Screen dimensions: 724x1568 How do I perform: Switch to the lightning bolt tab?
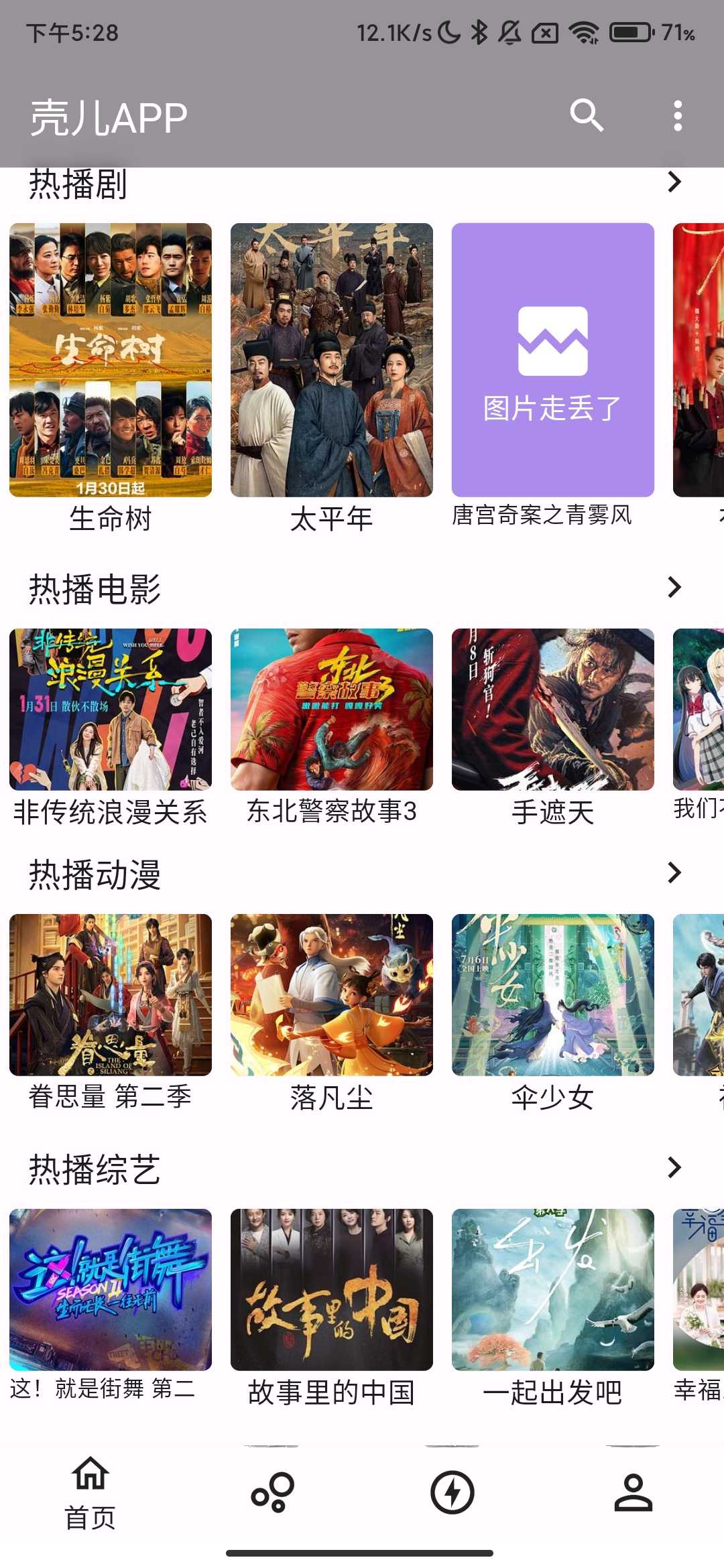pyautogui.click(x=452, y=1493)
